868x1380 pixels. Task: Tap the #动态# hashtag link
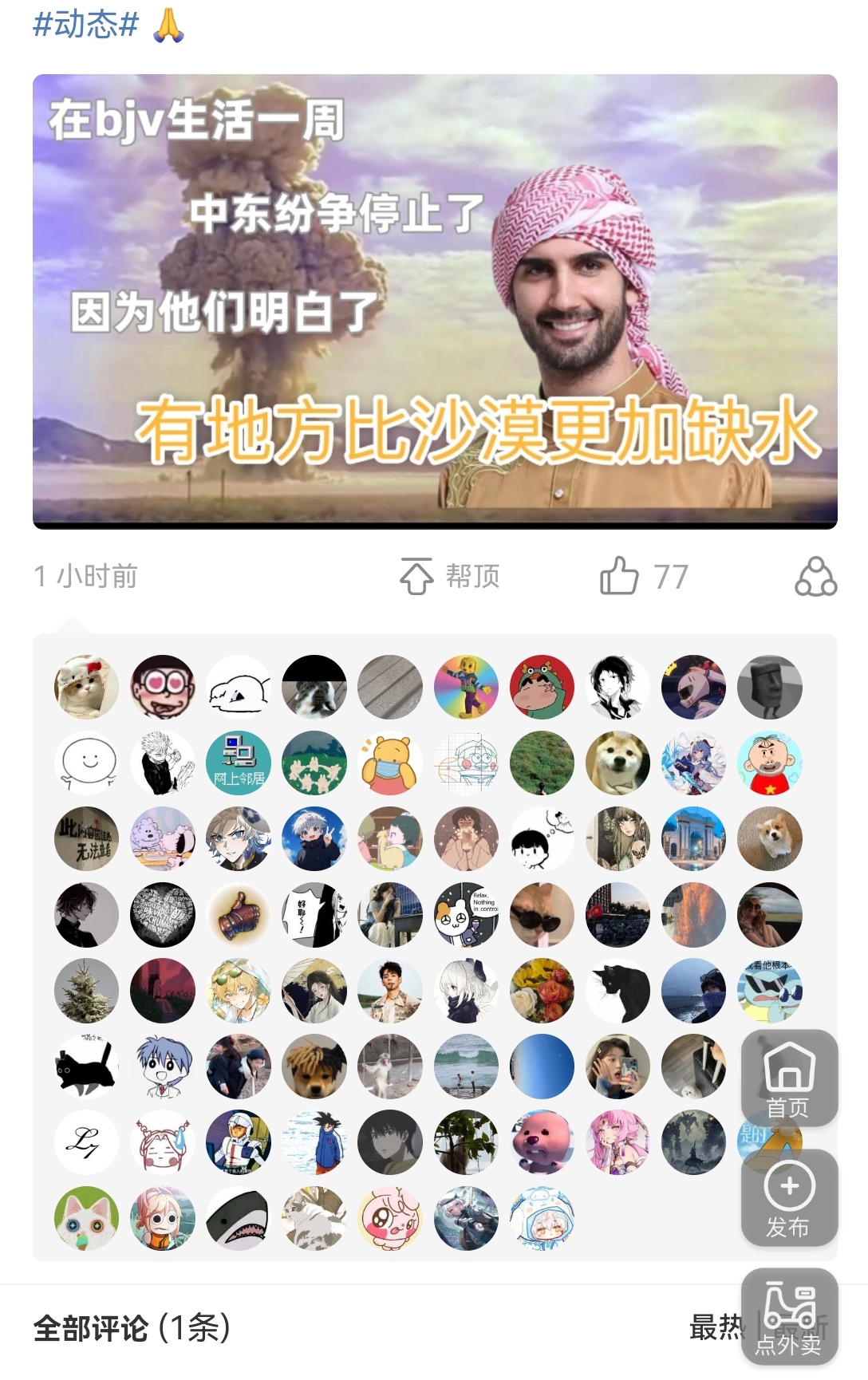coord(85,24)
